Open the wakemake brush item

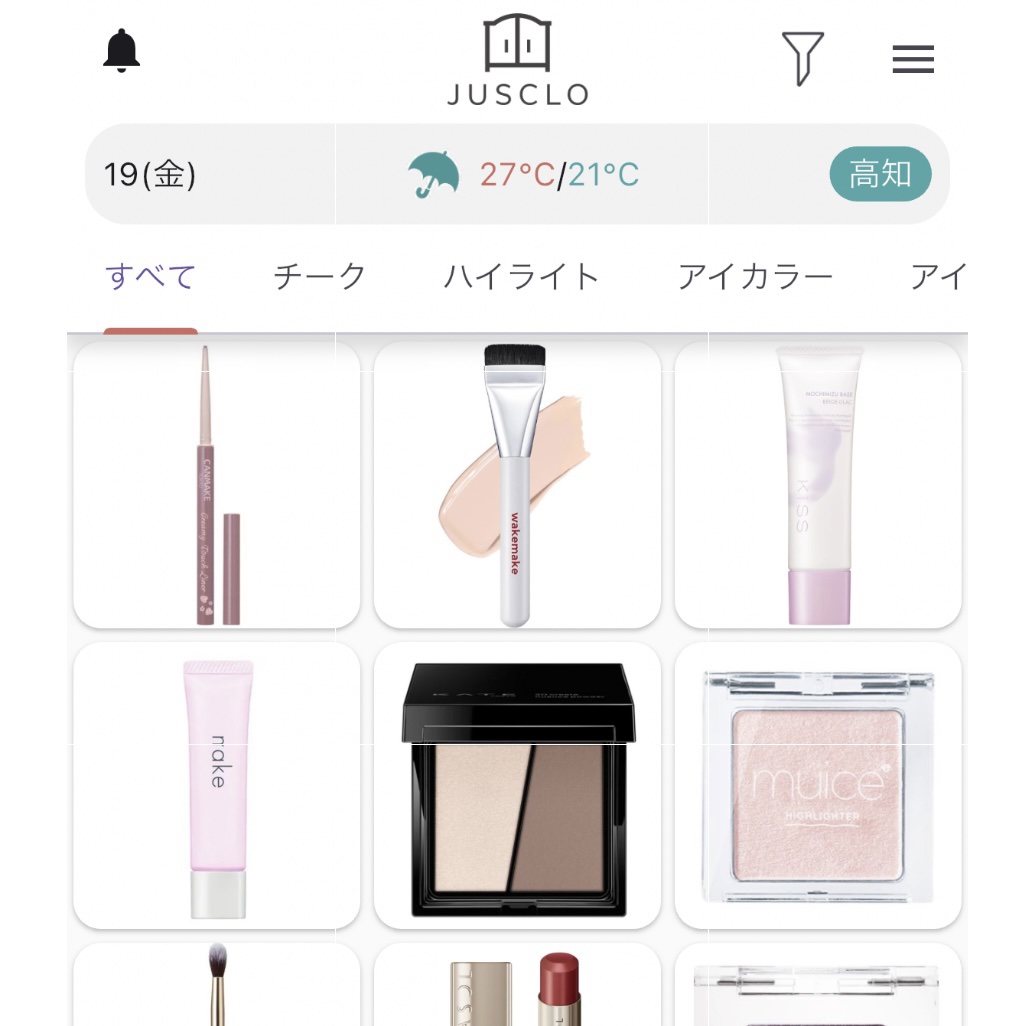pos(517,485)
